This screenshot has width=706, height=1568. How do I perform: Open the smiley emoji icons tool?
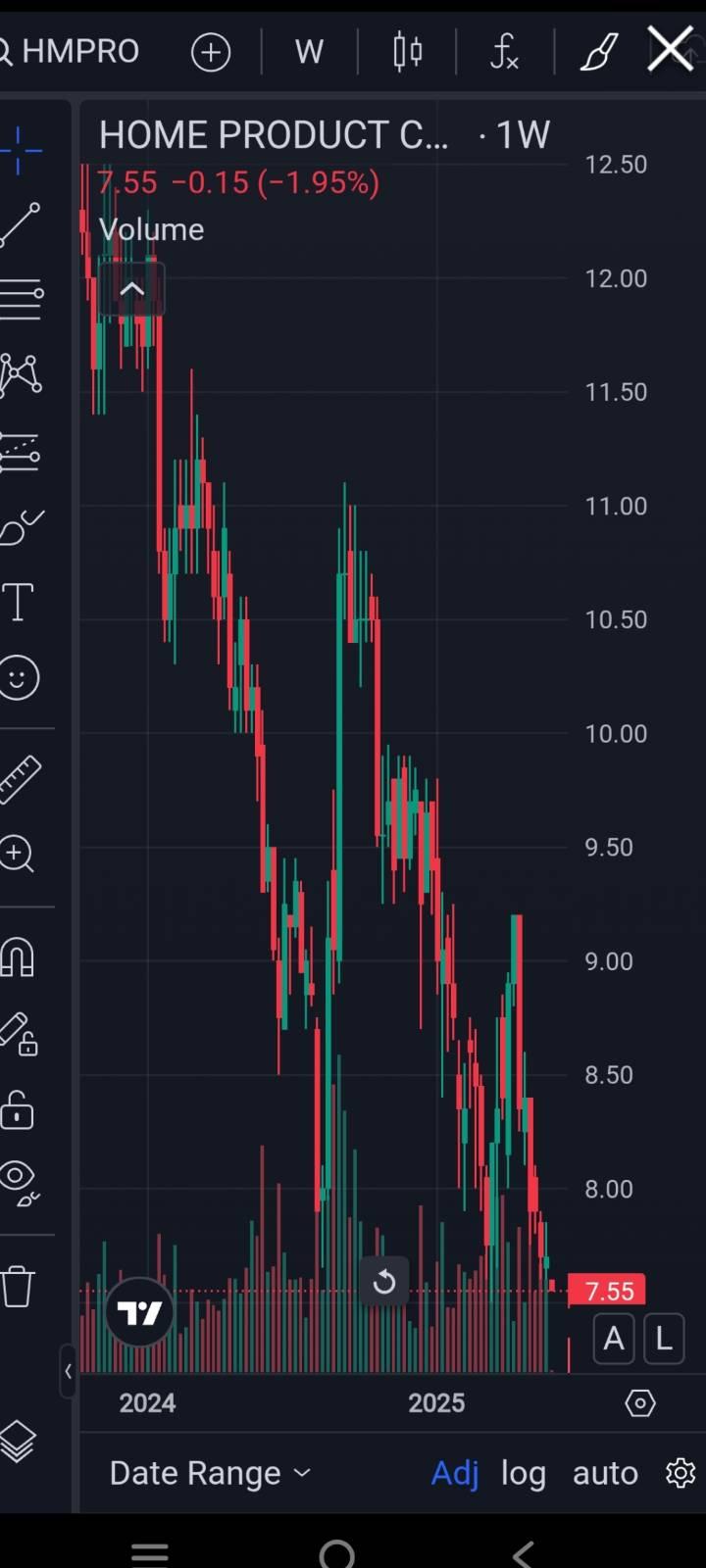(x=19, y=677)
